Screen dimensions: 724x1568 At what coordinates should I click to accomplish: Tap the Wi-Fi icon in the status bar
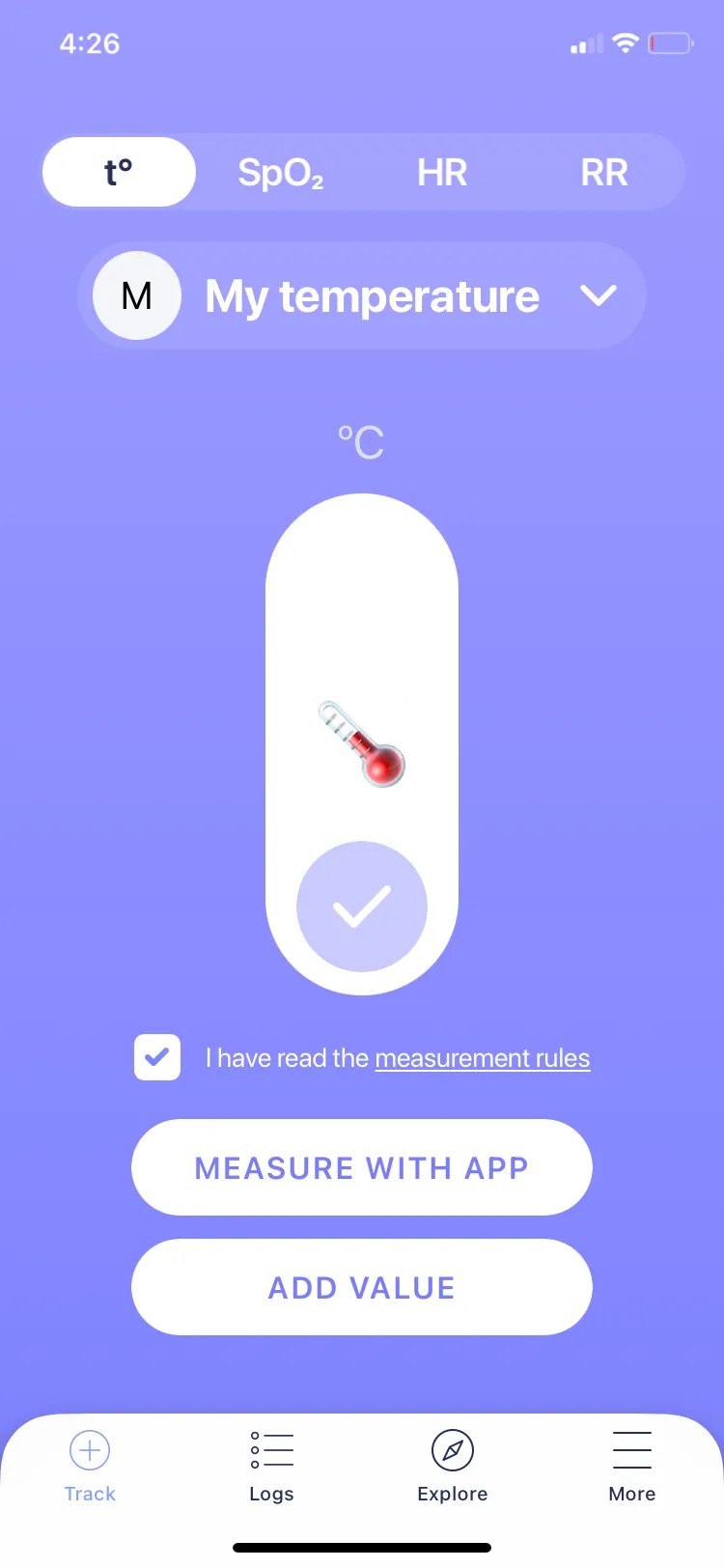(x=627, y=42)
